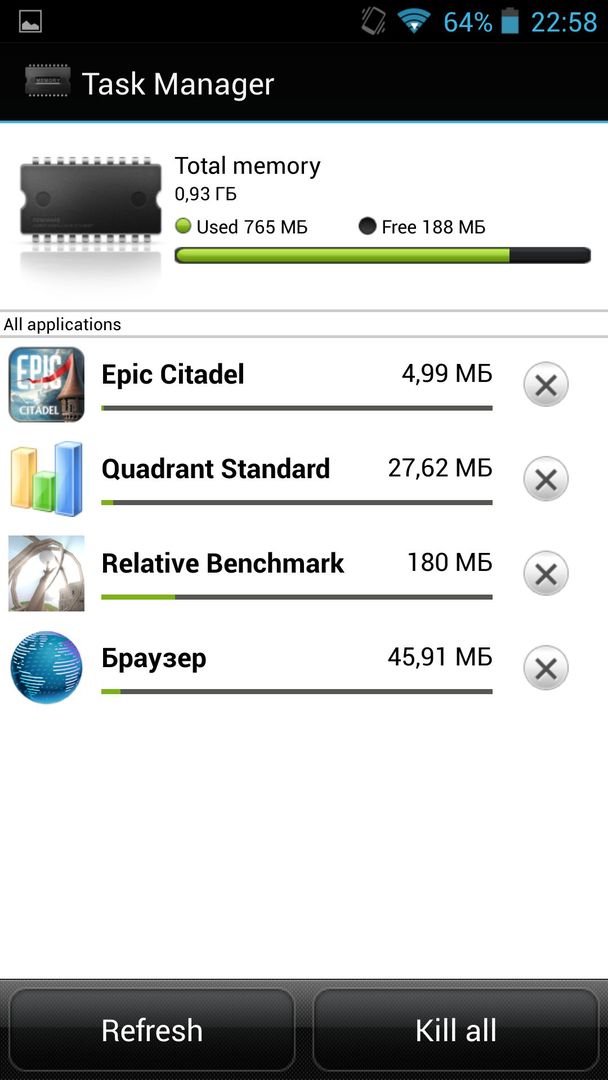Refresh the task list
The height and width of the screenshot is (1080, 608).
pos(152,1030)
